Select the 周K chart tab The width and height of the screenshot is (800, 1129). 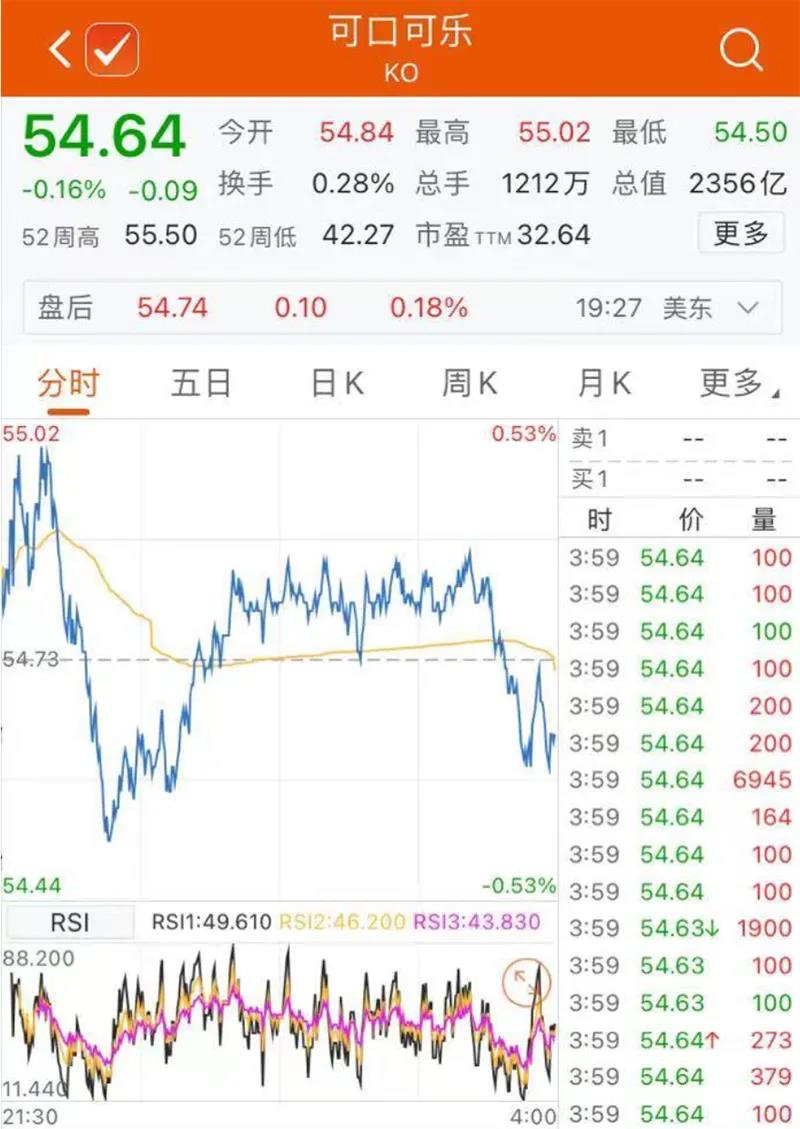click(x=470, y=384)
